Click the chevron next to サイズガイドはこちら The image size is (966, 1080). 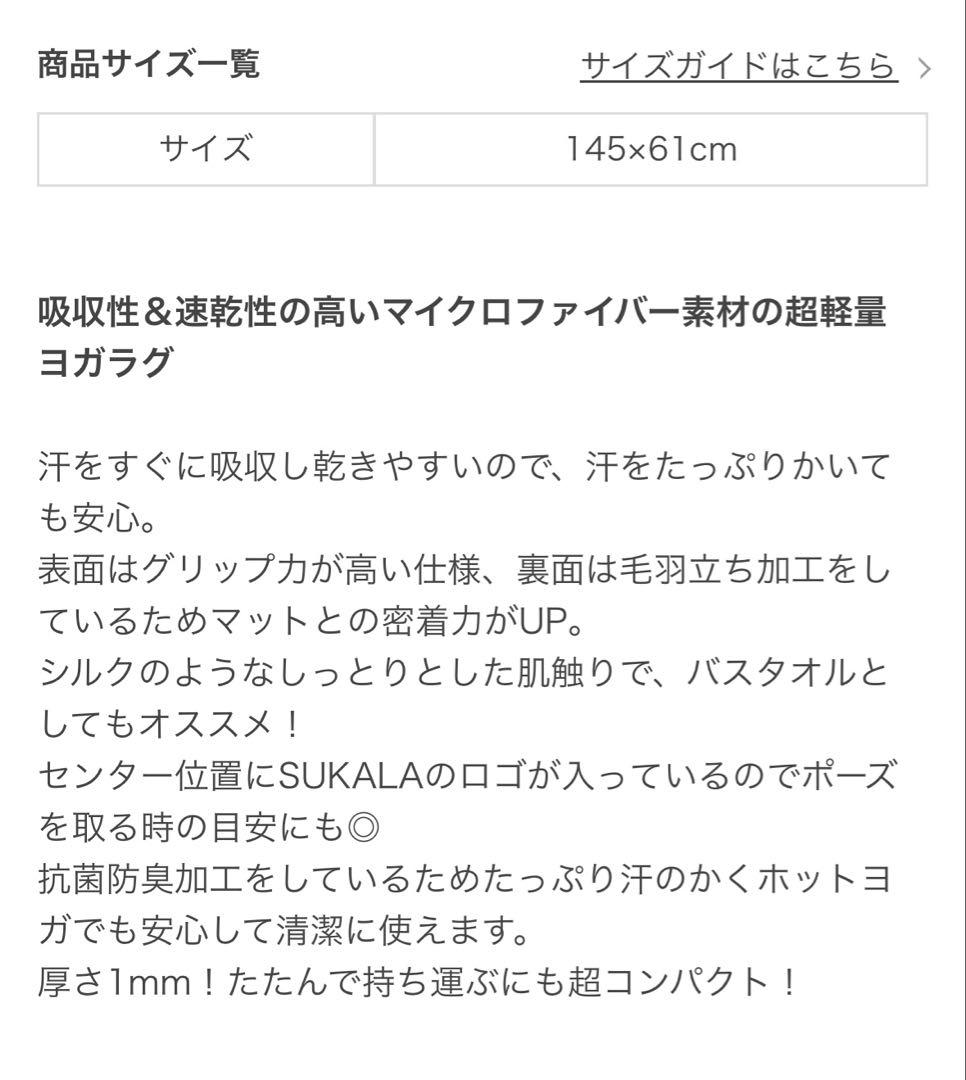[927, 69]
